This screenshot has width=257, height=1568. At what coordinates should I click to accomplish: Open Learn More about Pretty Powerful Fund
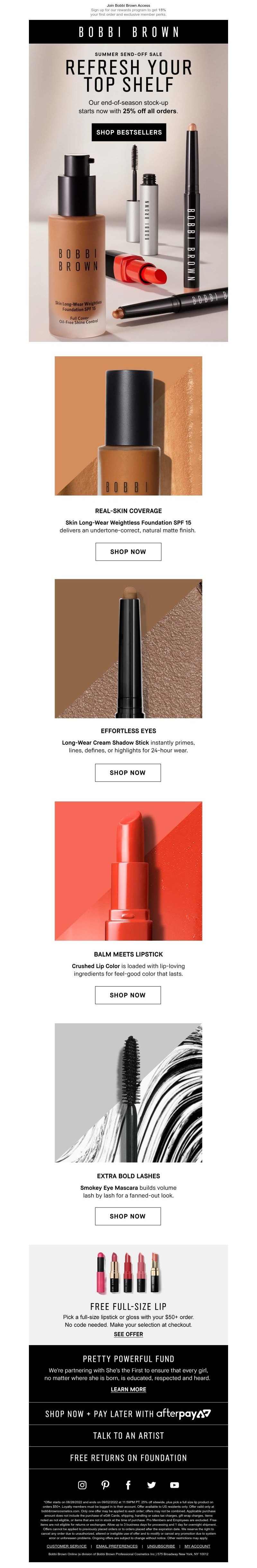(128, 1390)
